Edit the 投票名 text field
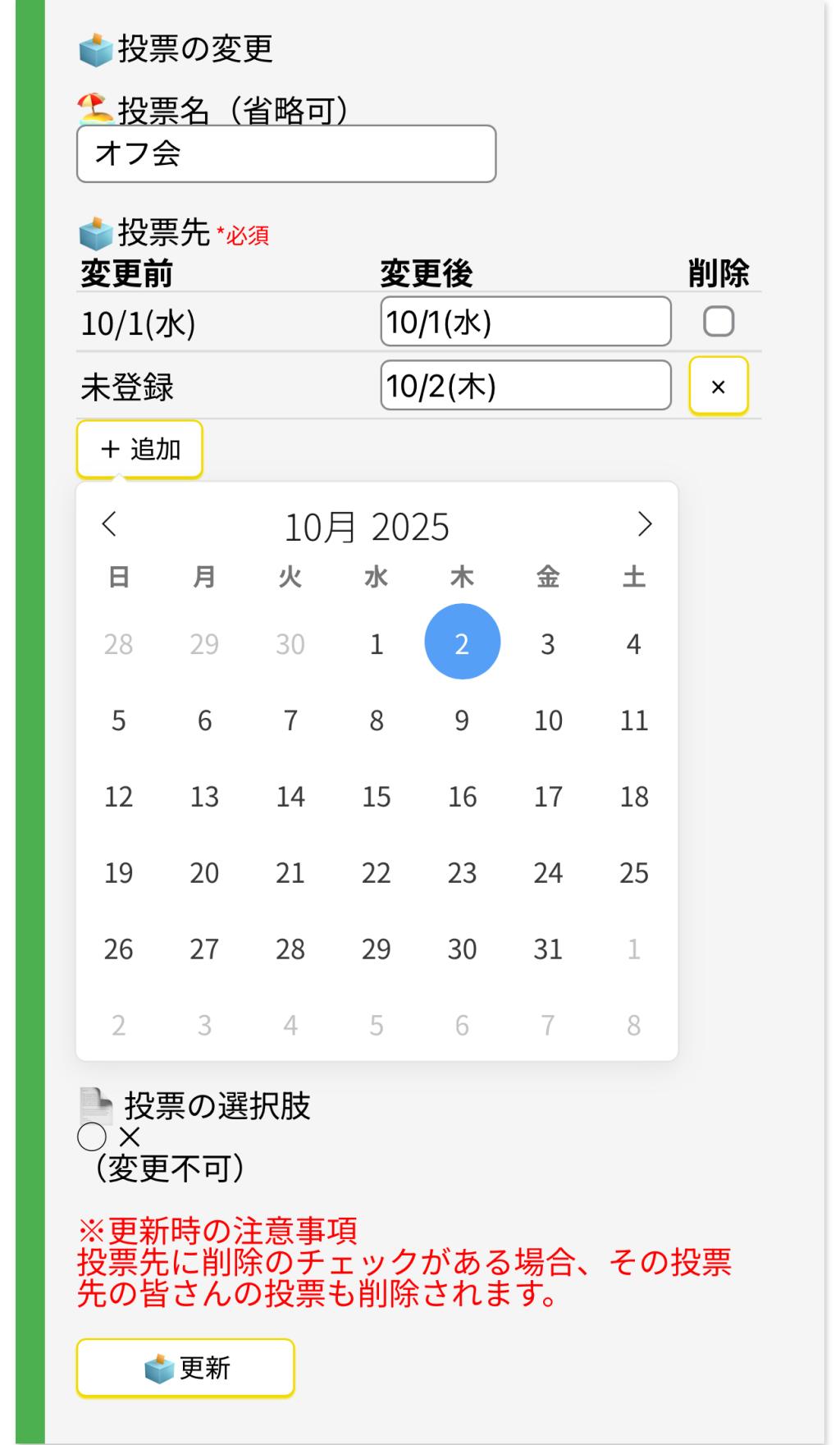840x1445 pixels. (285, 153)
